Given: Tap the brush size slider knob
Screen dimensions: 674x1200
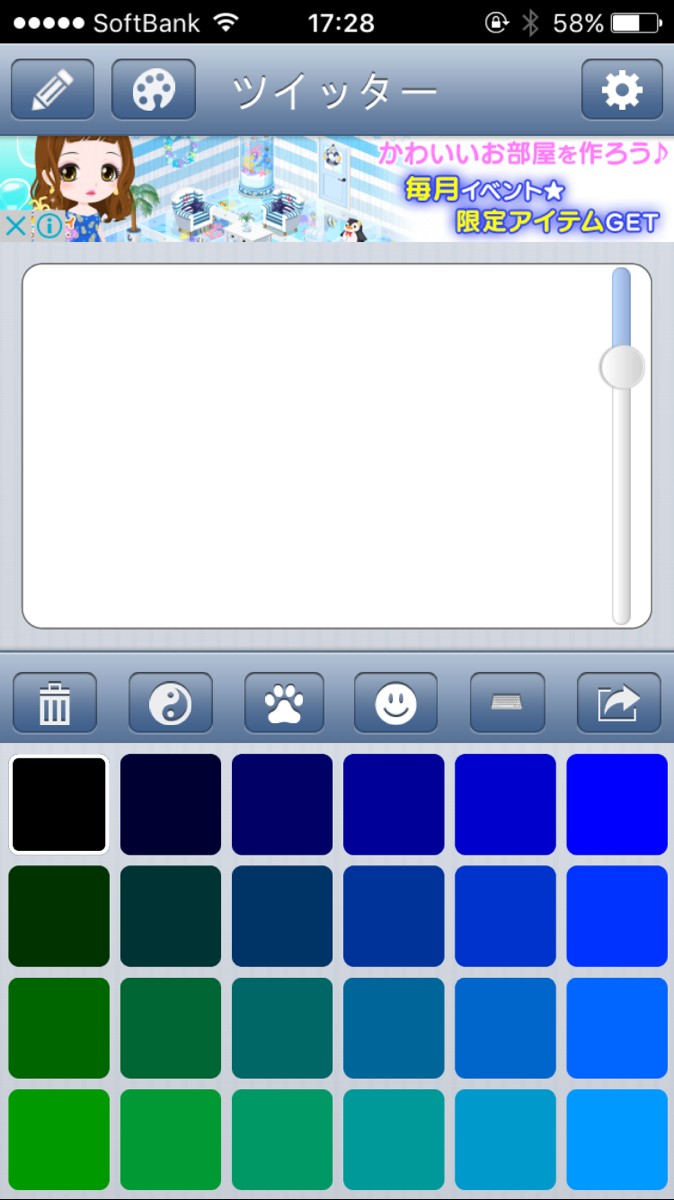Looking at the screenshot, I should (x=622, y=367).
